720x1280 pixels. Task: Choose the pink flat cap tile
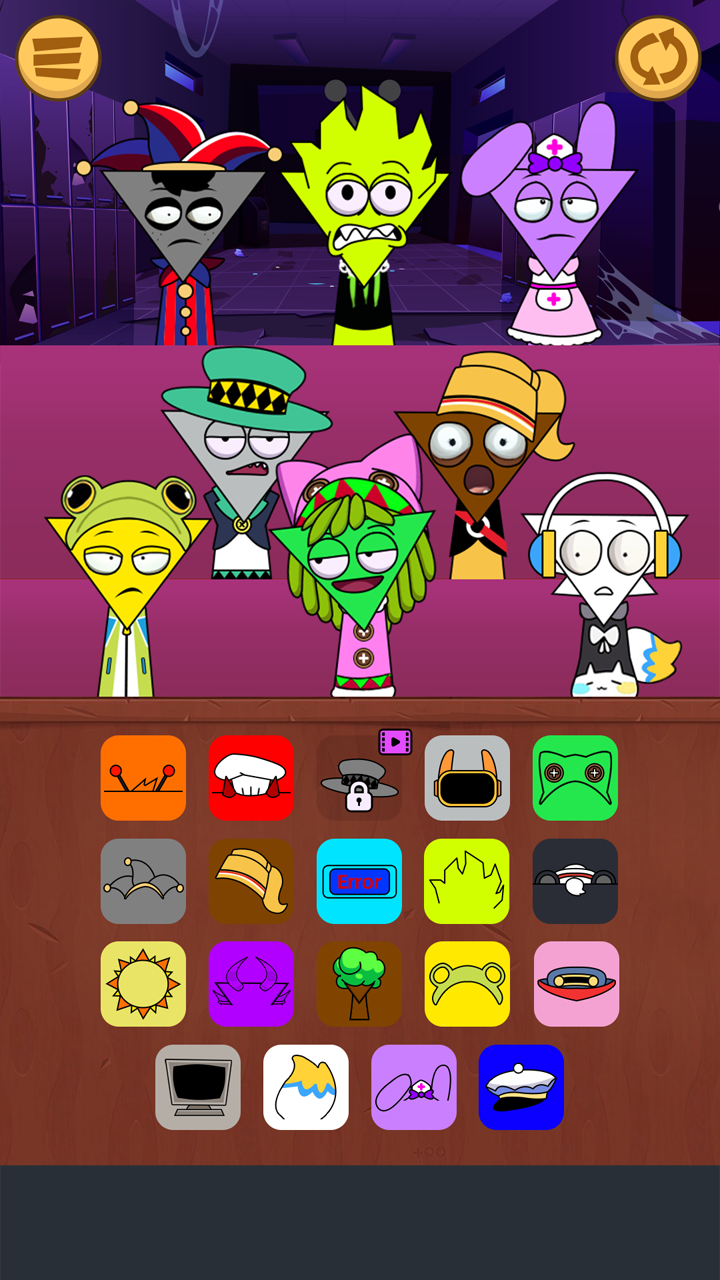[x=576, y=984]
